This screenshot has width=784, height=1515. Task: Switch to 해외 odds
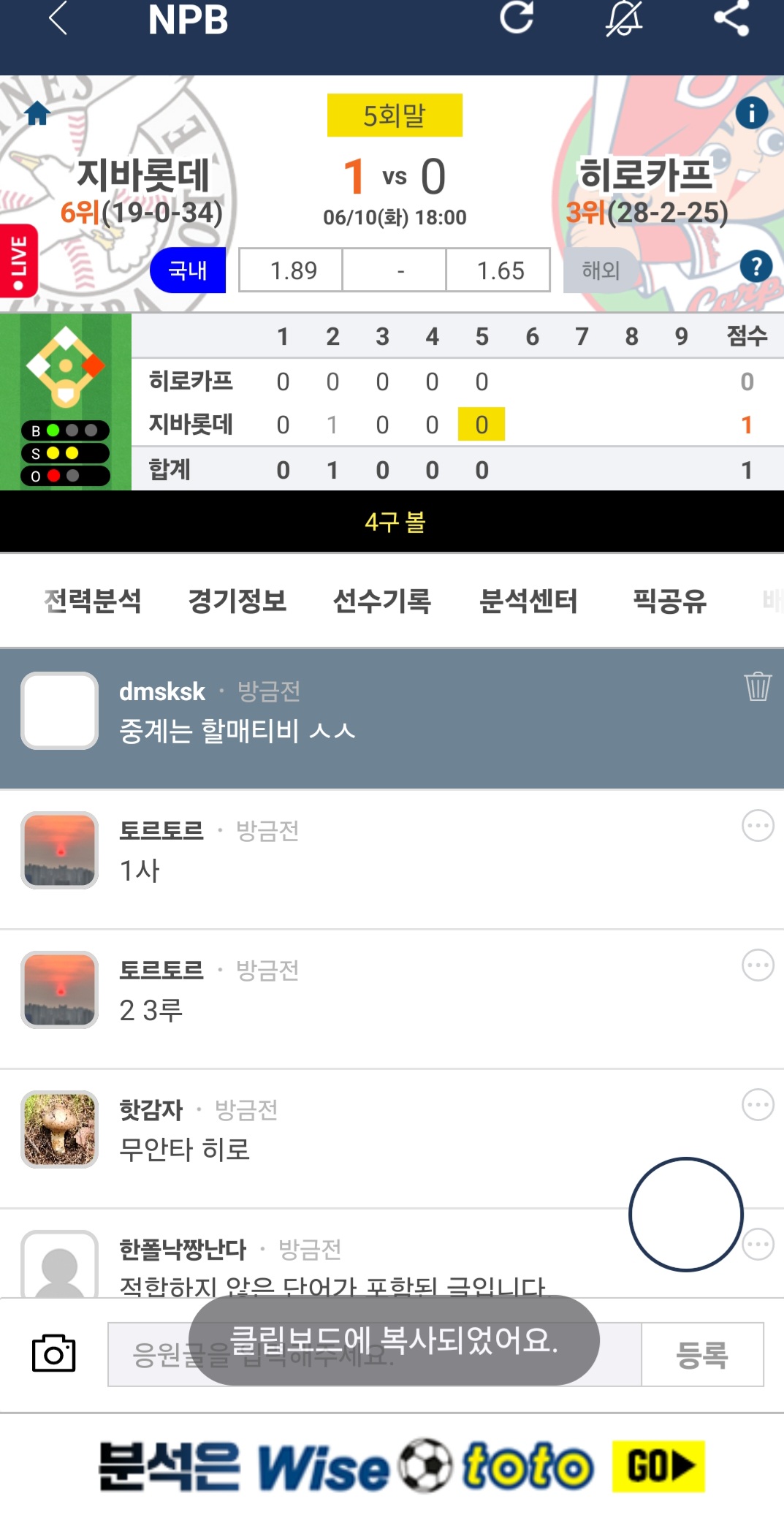click(601, 270)
